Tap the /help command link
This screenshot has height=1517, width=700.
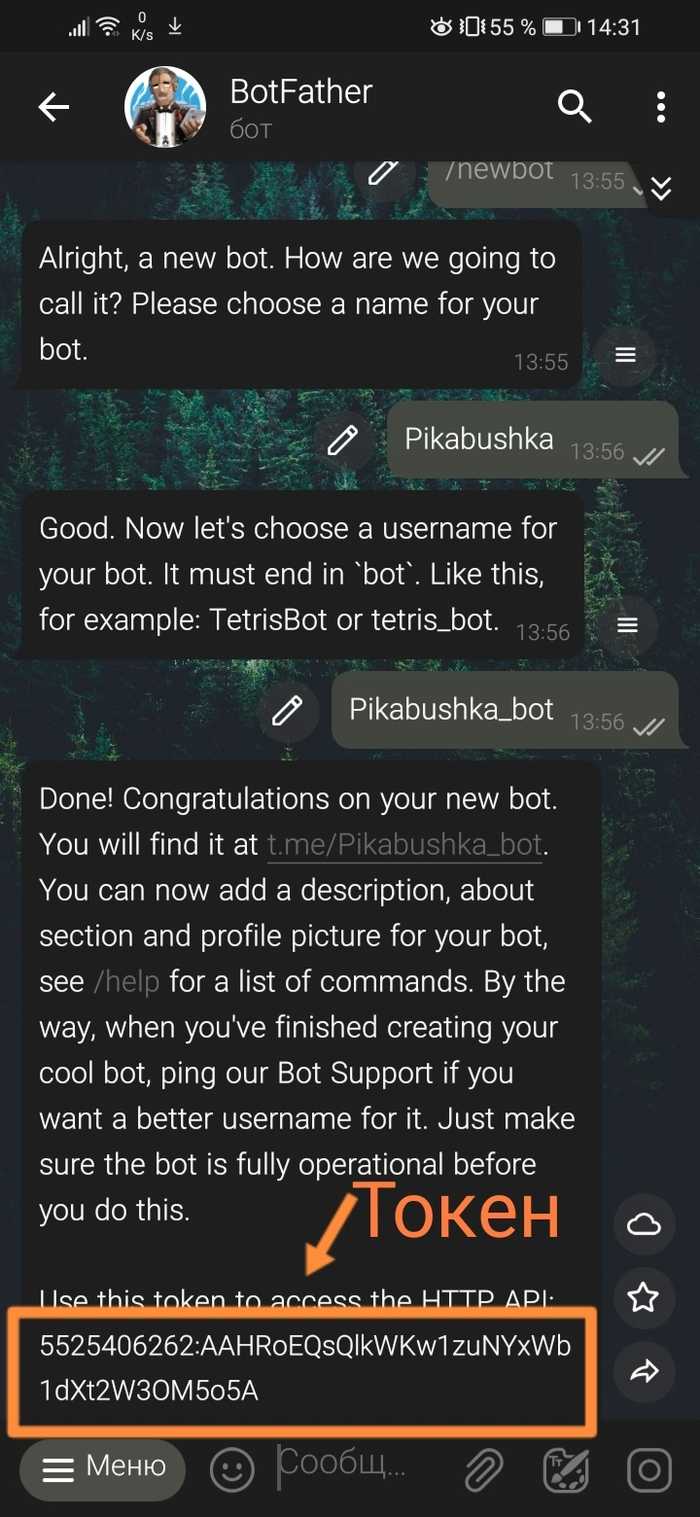tap(126, 981)
